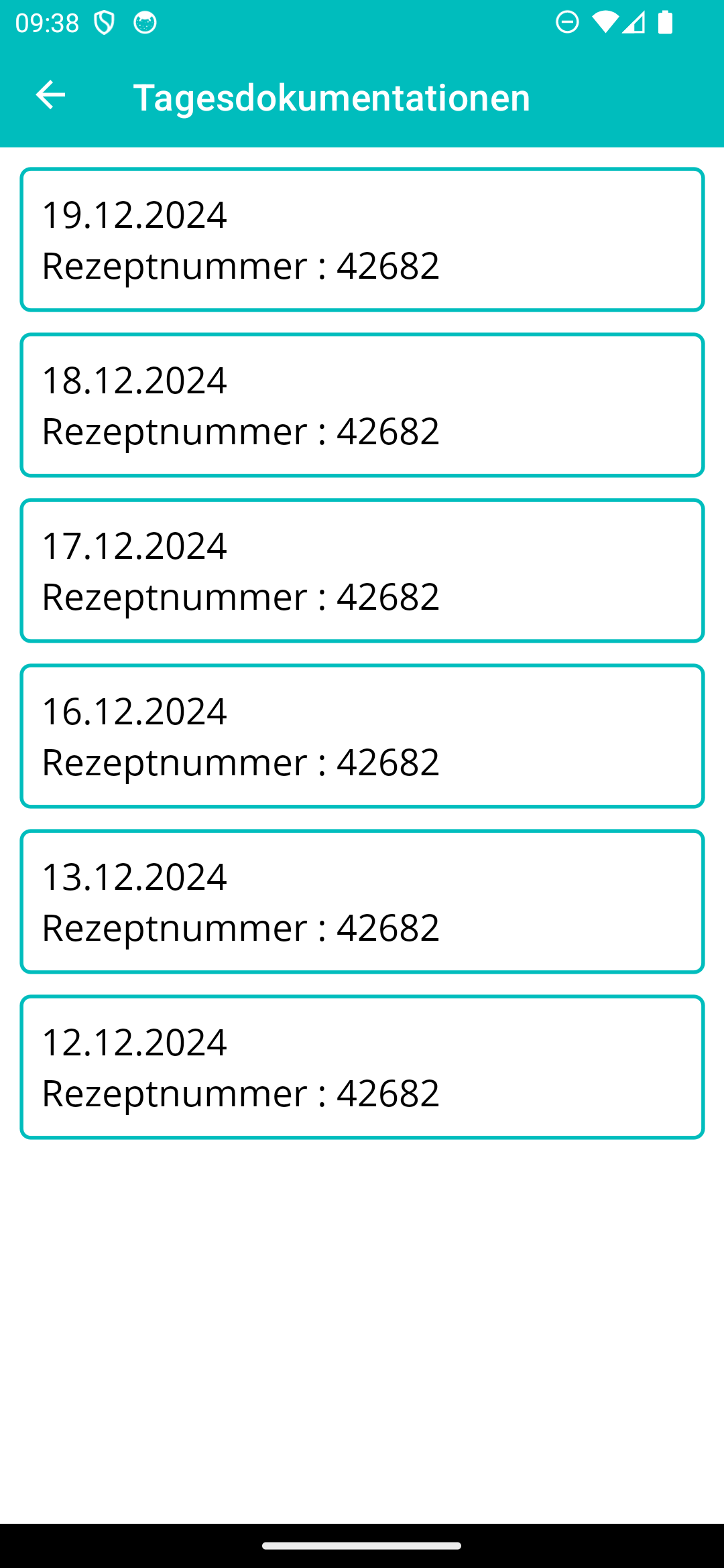
Task: Tap the 12.12.2024 documentation card
Action: coord(362,1067)
